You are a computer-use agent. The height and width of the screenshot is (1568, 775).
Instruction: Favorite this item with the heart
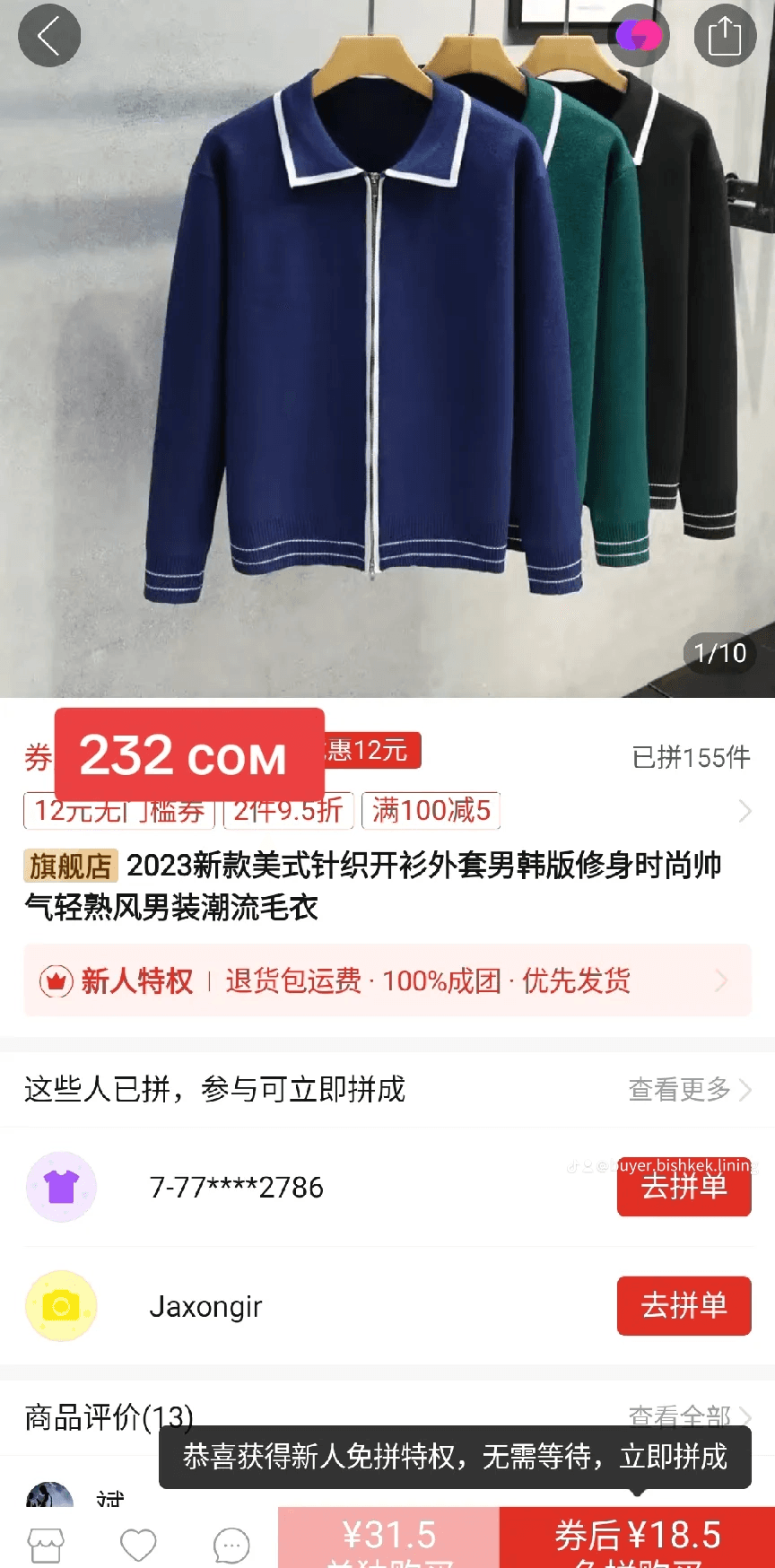(138, 1545)
